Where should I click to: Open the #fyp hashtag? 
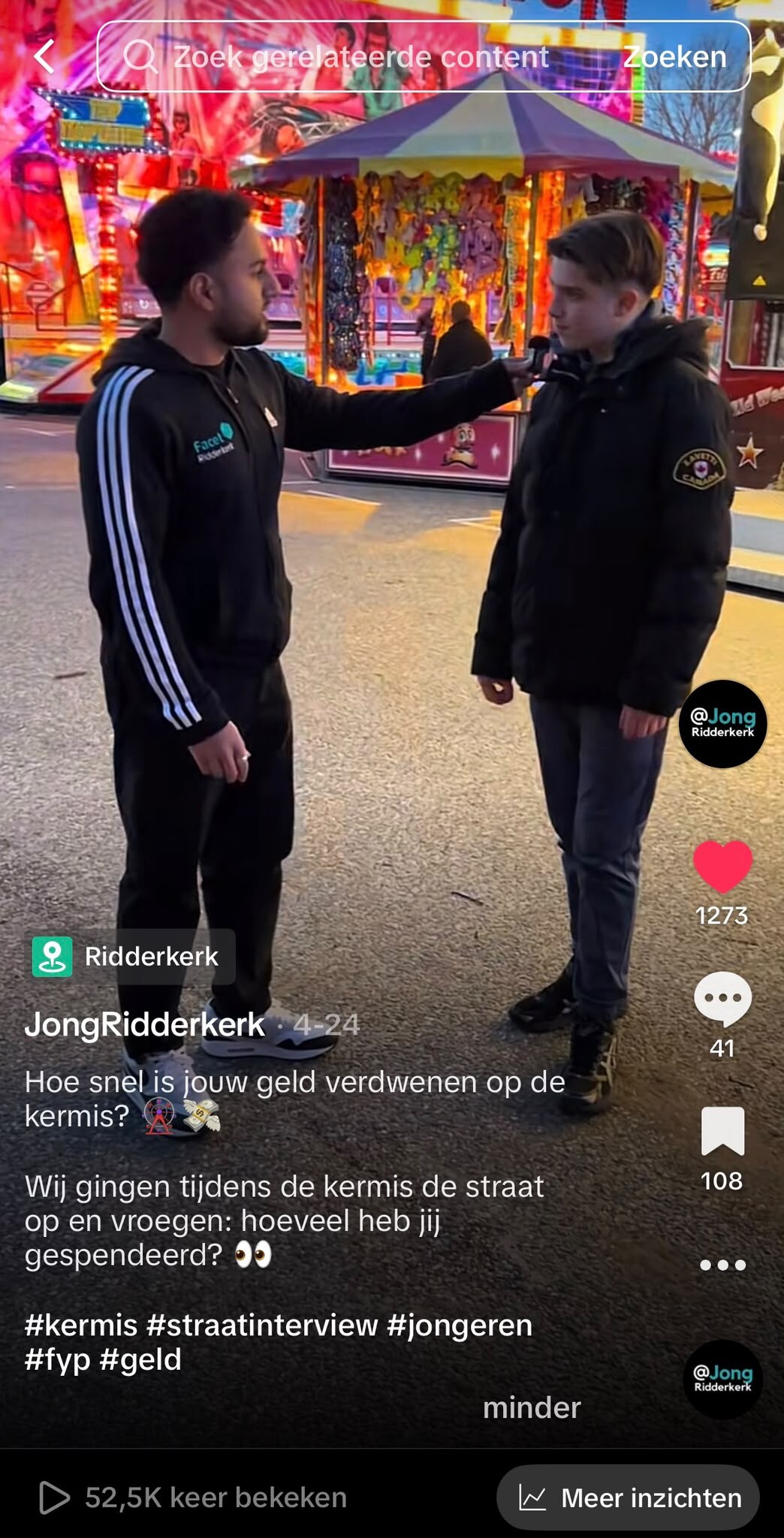pos(57,1359)
